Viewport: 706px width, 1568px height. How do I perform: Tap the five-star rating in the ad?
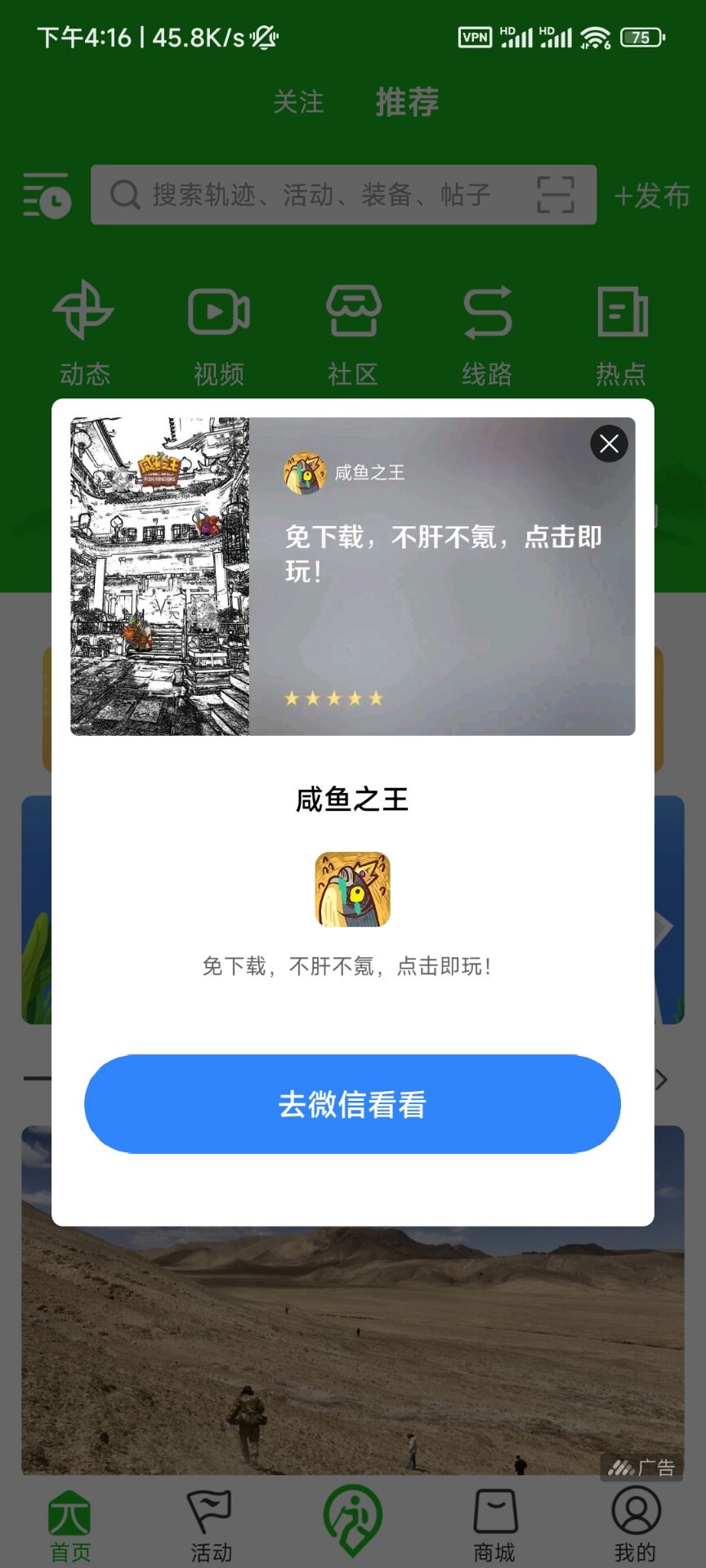333,697
